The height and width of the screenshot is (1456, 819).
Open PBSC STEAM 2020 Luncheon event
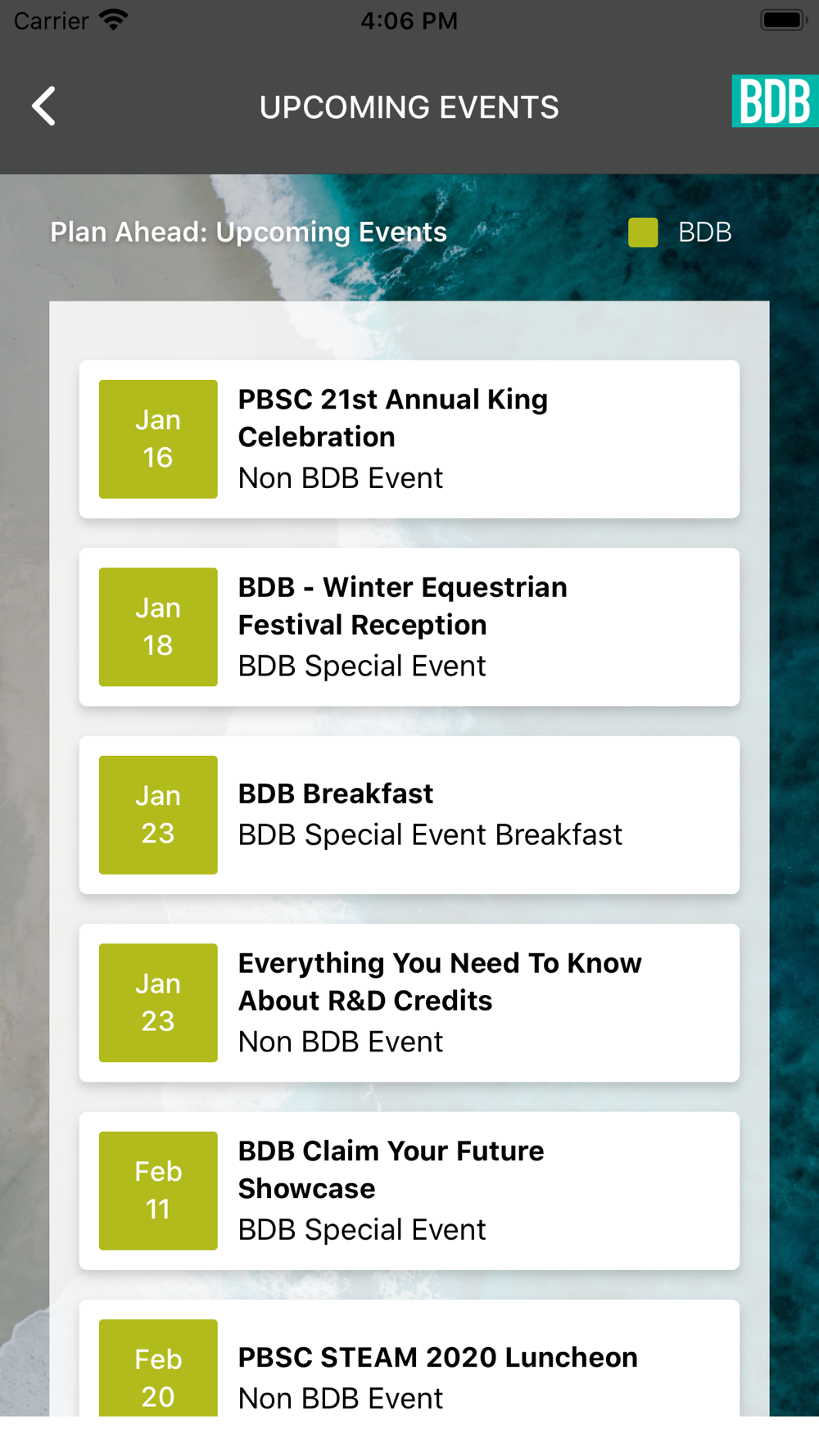[x=409, y=1359]
